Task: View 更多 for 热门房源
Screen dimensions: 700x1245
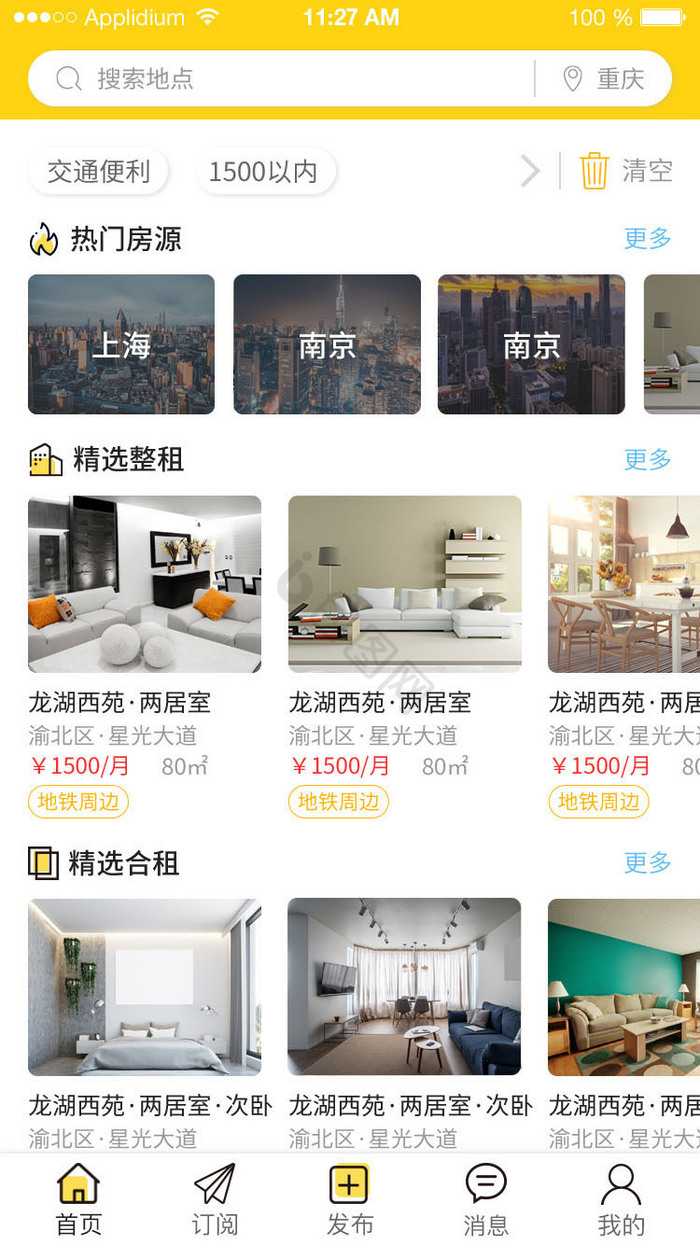Action: pyautogui.click(x=647, y=239)
